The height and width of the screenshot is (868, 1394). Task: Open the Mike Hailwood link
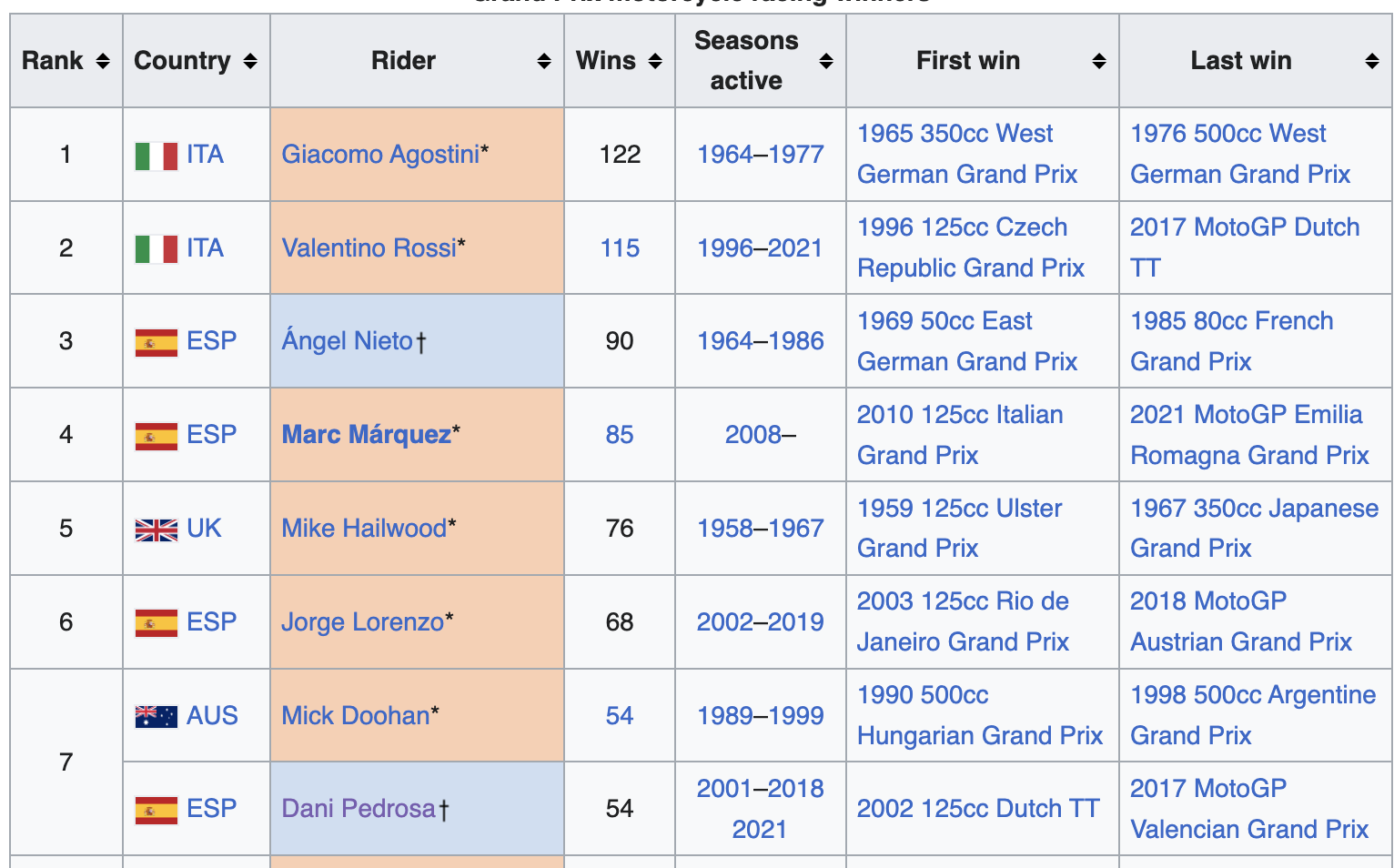tap(364, 529)
